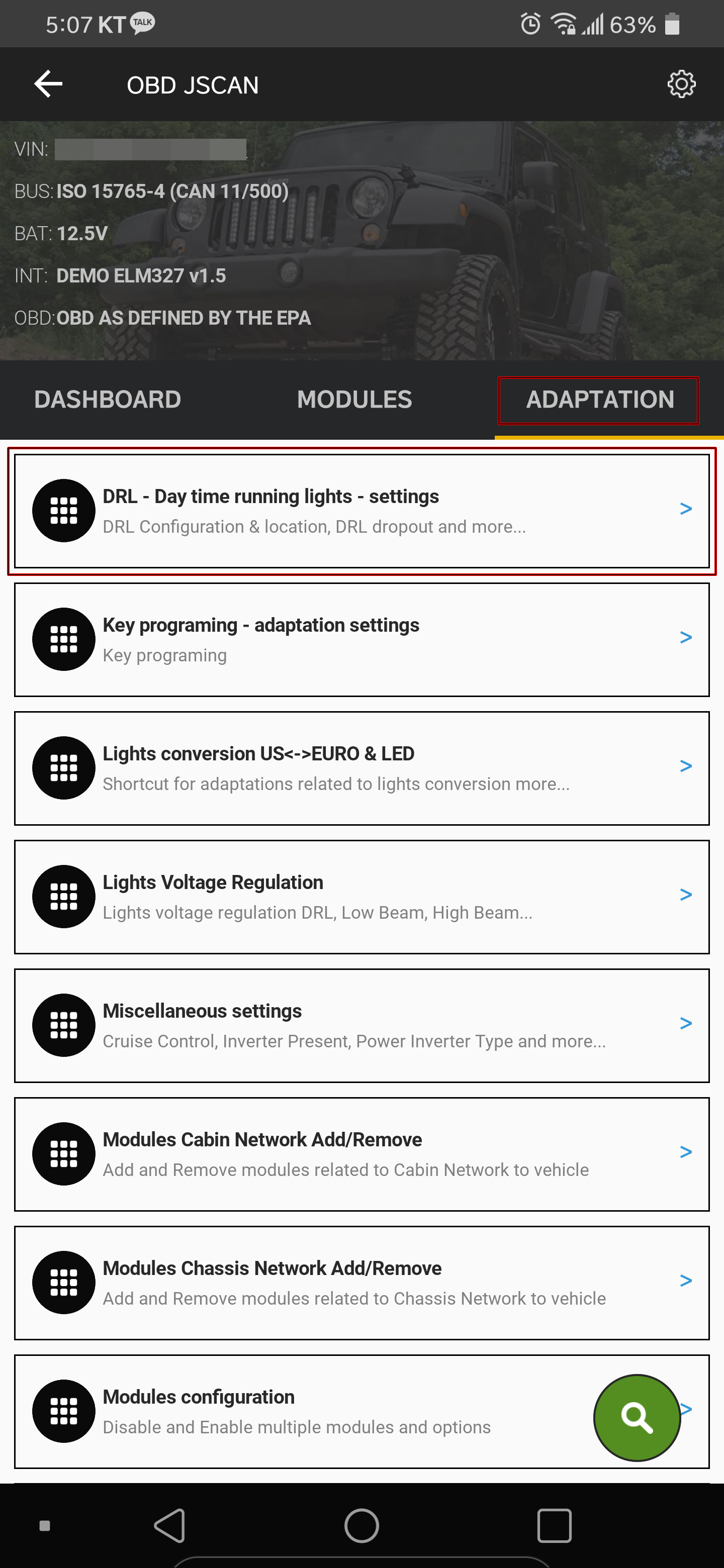Open Miscellaneous settings
The width and height of the screenshot is (724, 1568).
(361, 1025)
